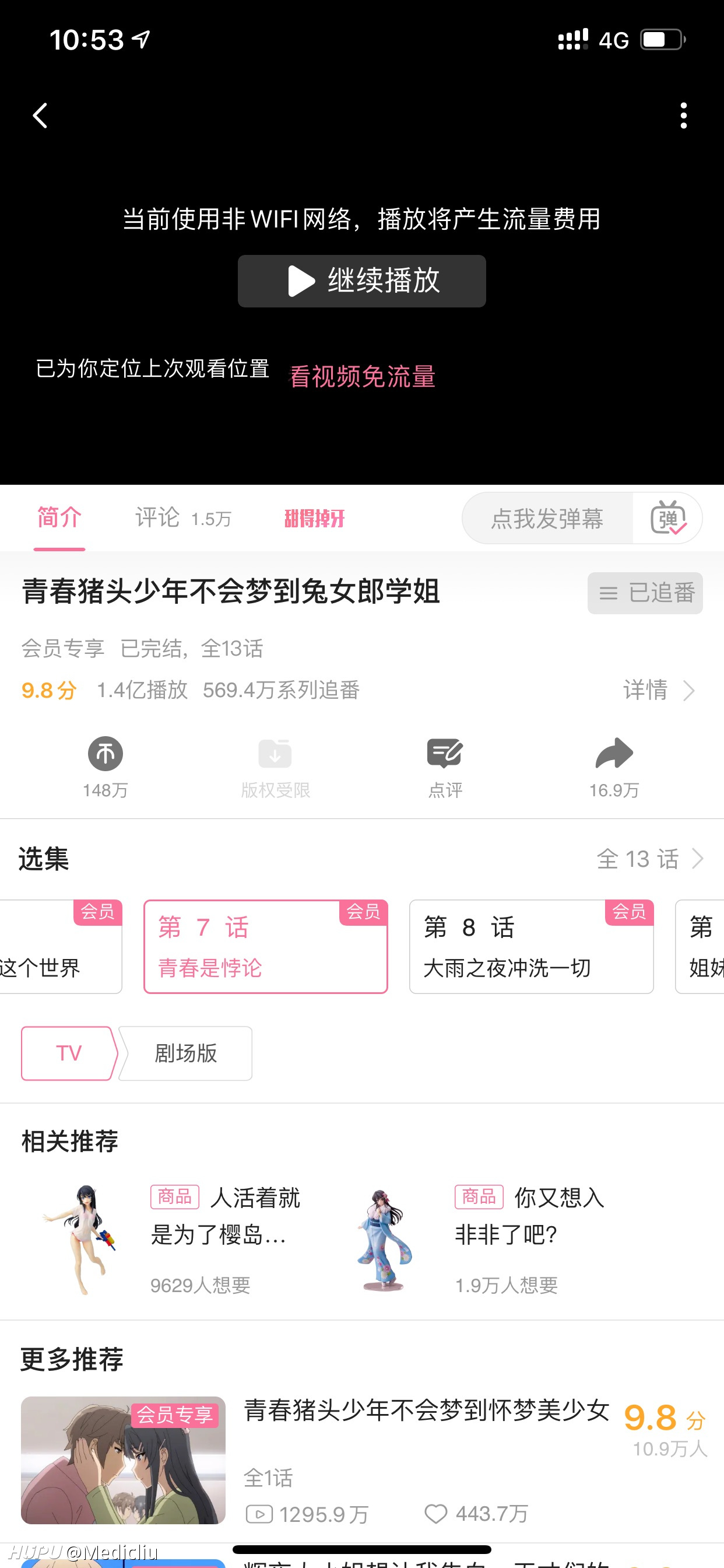Select the TV season chip

point(69,1053)
